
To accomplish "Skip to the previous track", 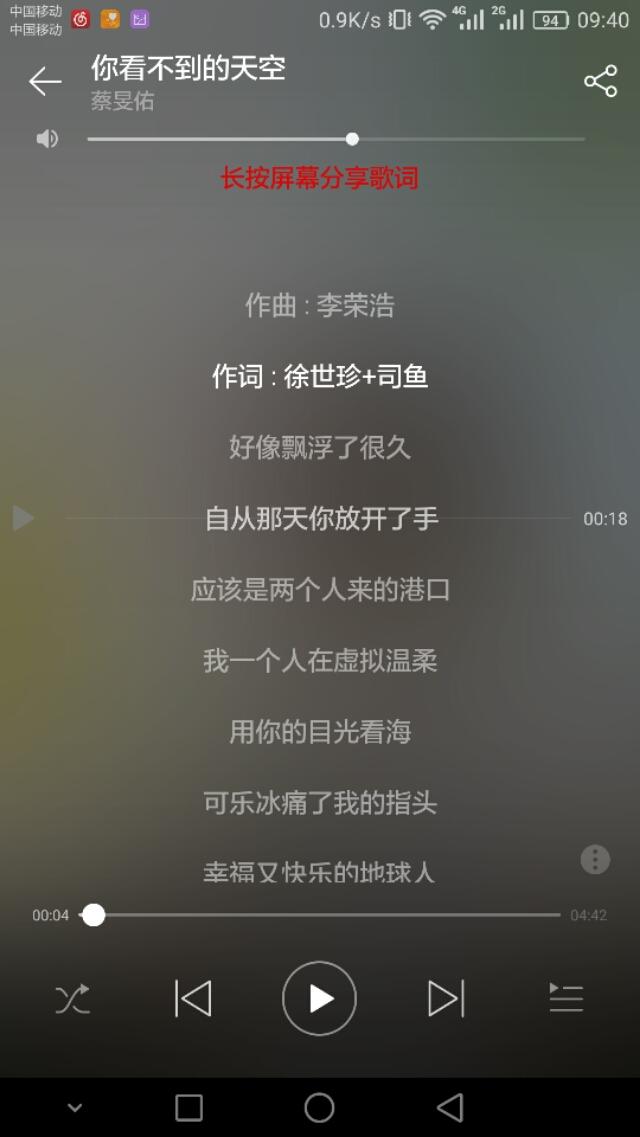I will 193,998.
